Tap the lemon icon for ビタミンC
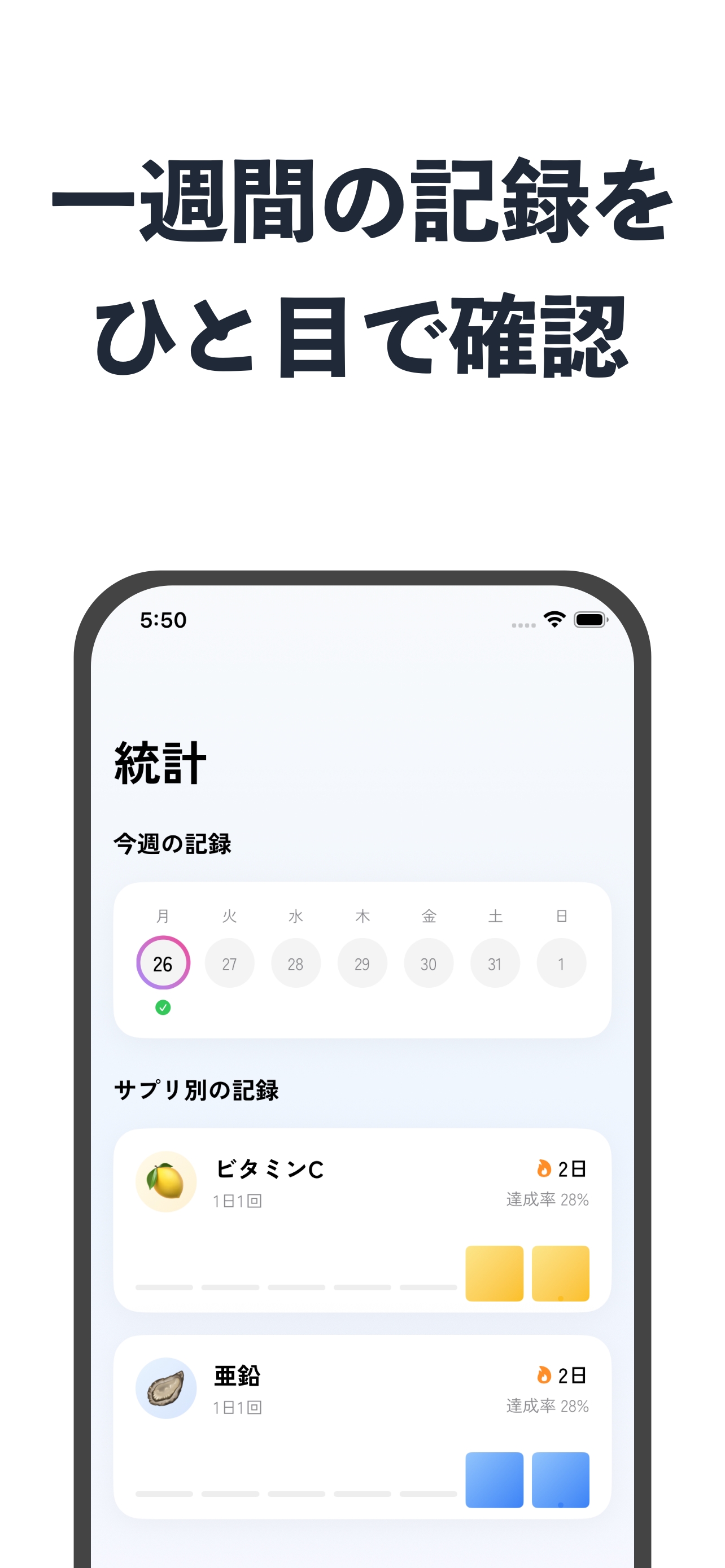Image resolution: width=725 pixels, height=1568 pixels. click(167, 1180)
